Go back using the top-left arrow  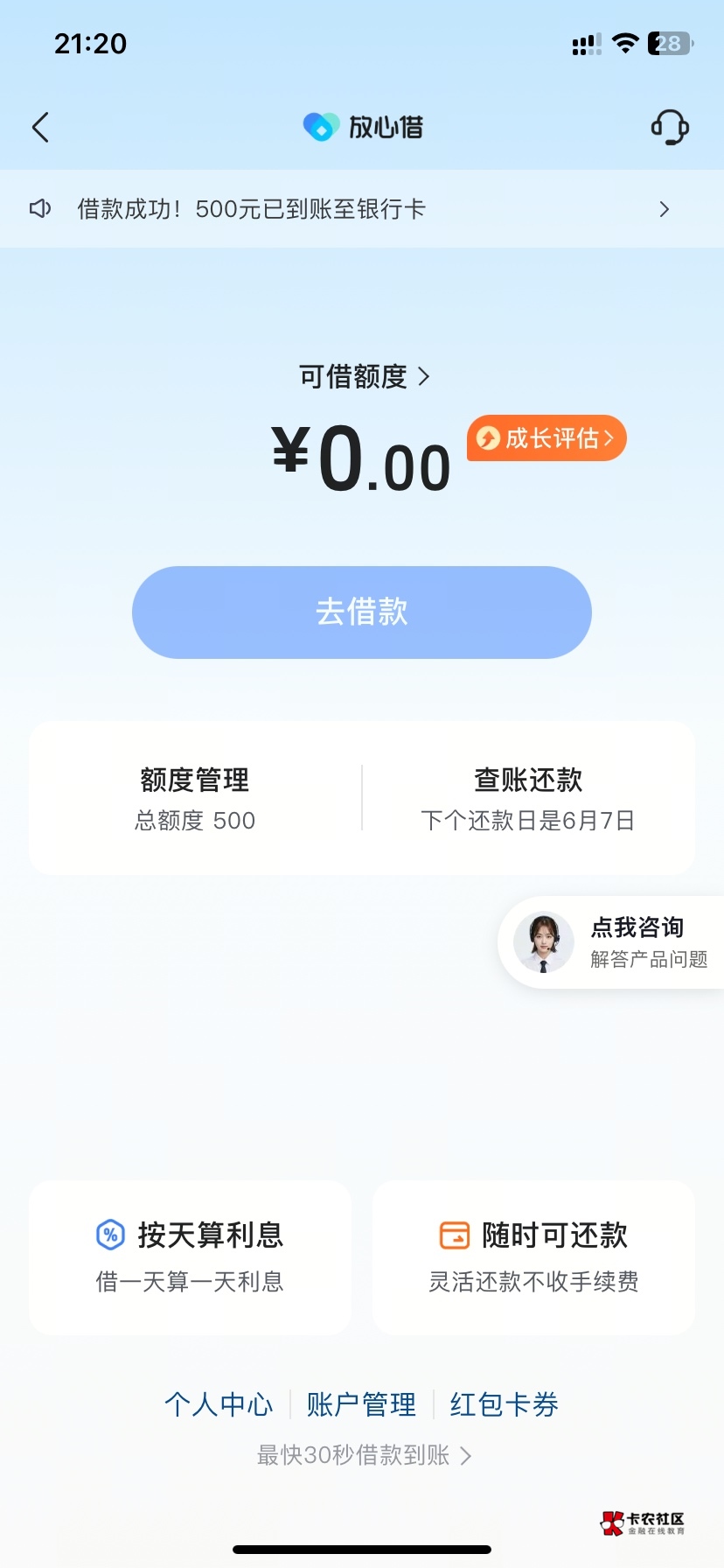coord(40,128)
